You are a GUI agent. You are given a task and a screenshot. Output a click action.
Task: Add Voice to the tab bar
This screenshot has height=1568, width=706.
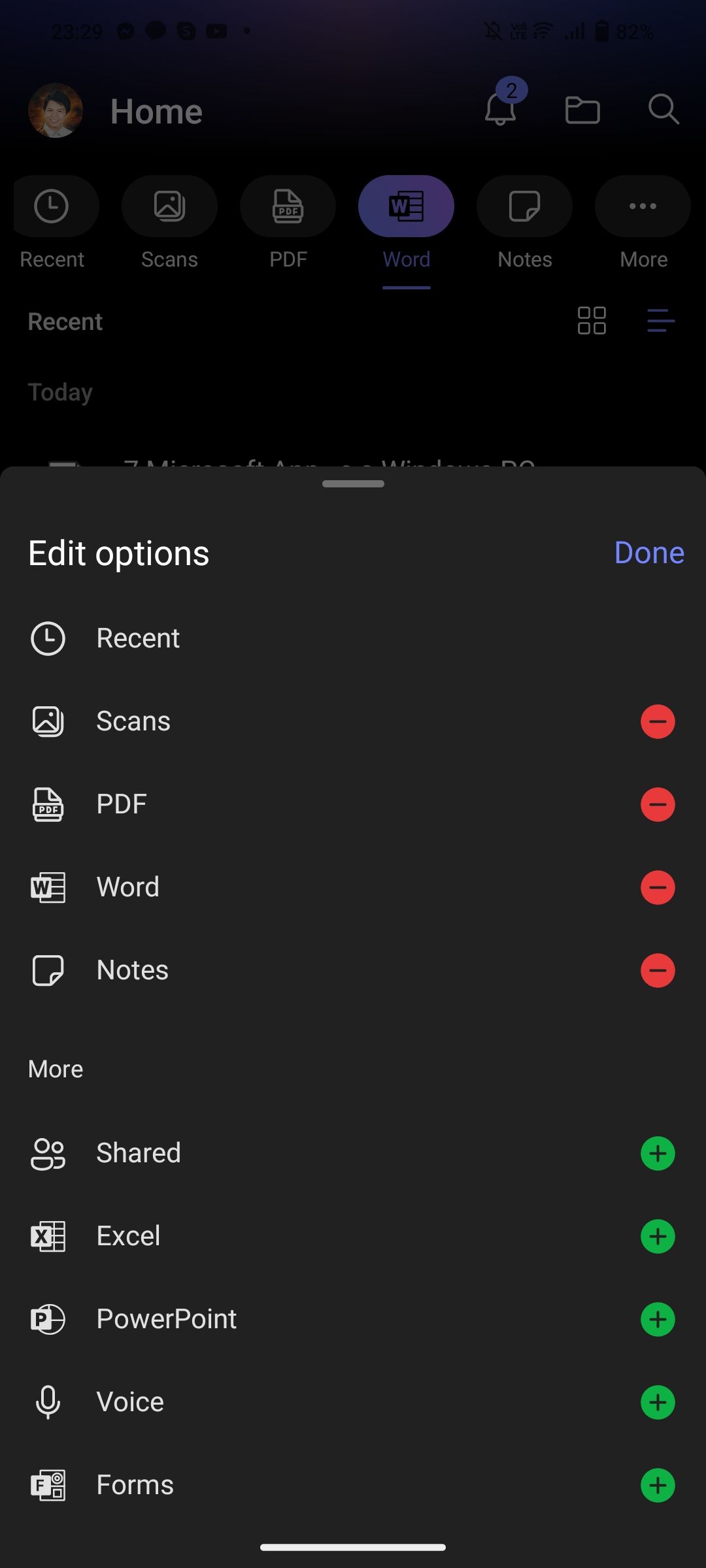click(x=658, y=1403)
